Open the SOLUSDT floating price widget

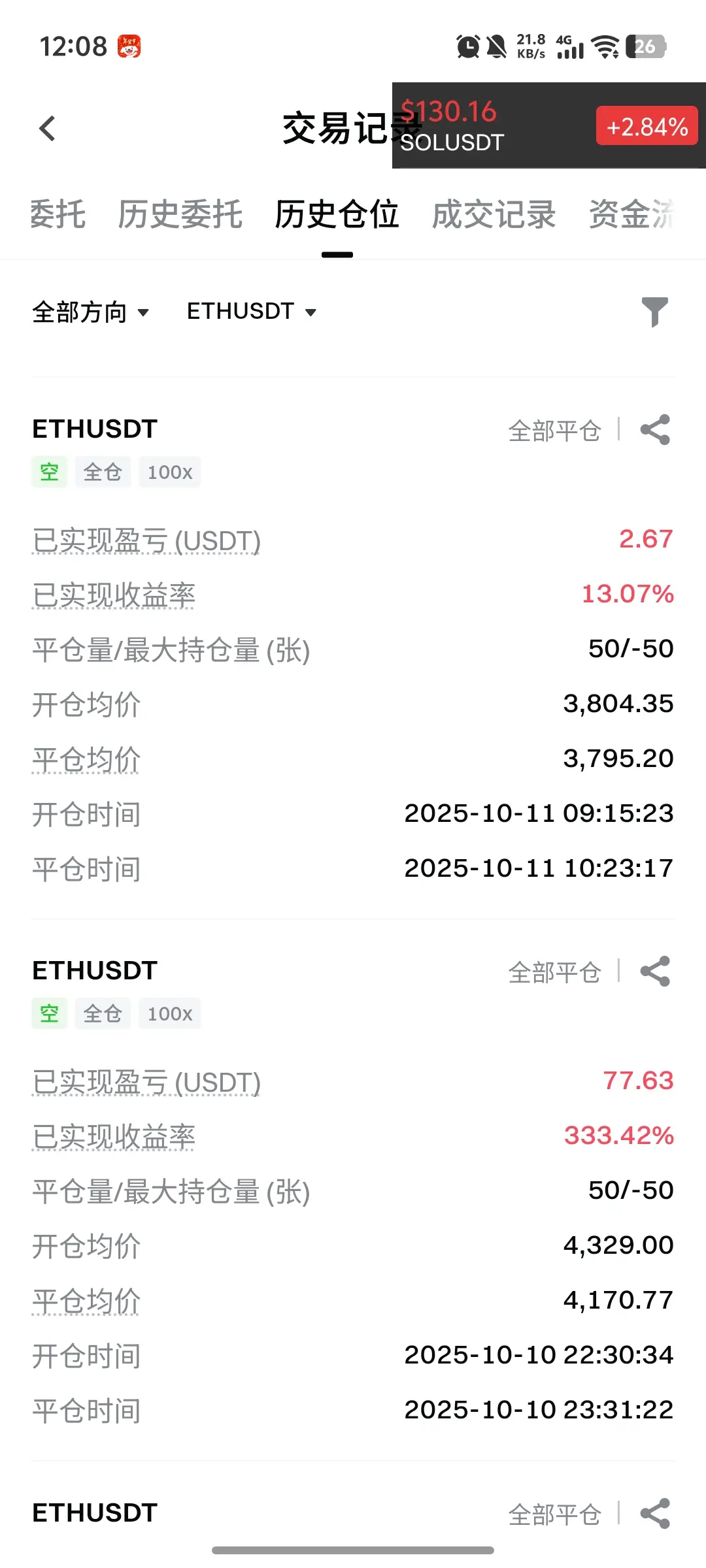(x=549, y=125)
